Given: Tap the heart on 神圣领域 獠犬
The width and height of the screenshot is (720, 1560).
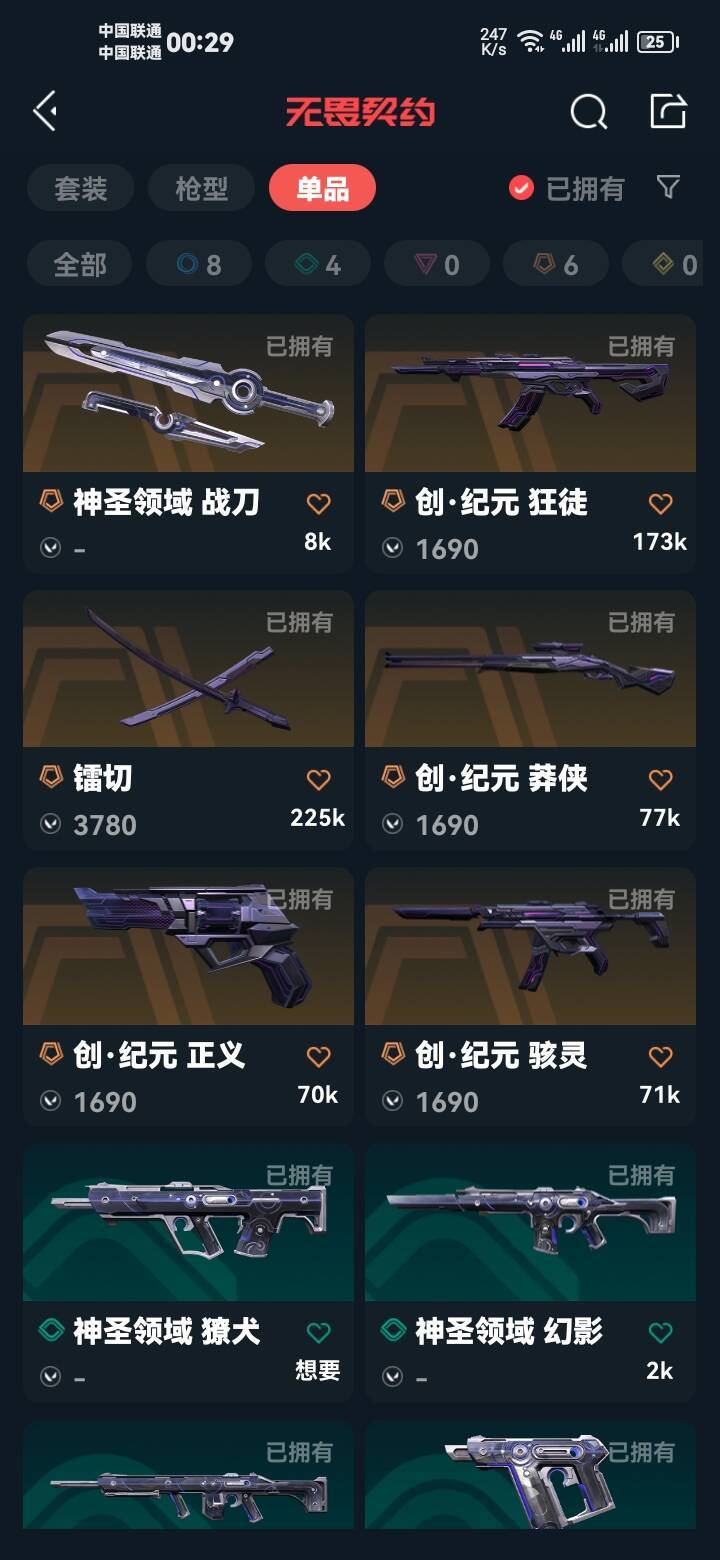Looking at the screenshot, I should coord(318,1332).
